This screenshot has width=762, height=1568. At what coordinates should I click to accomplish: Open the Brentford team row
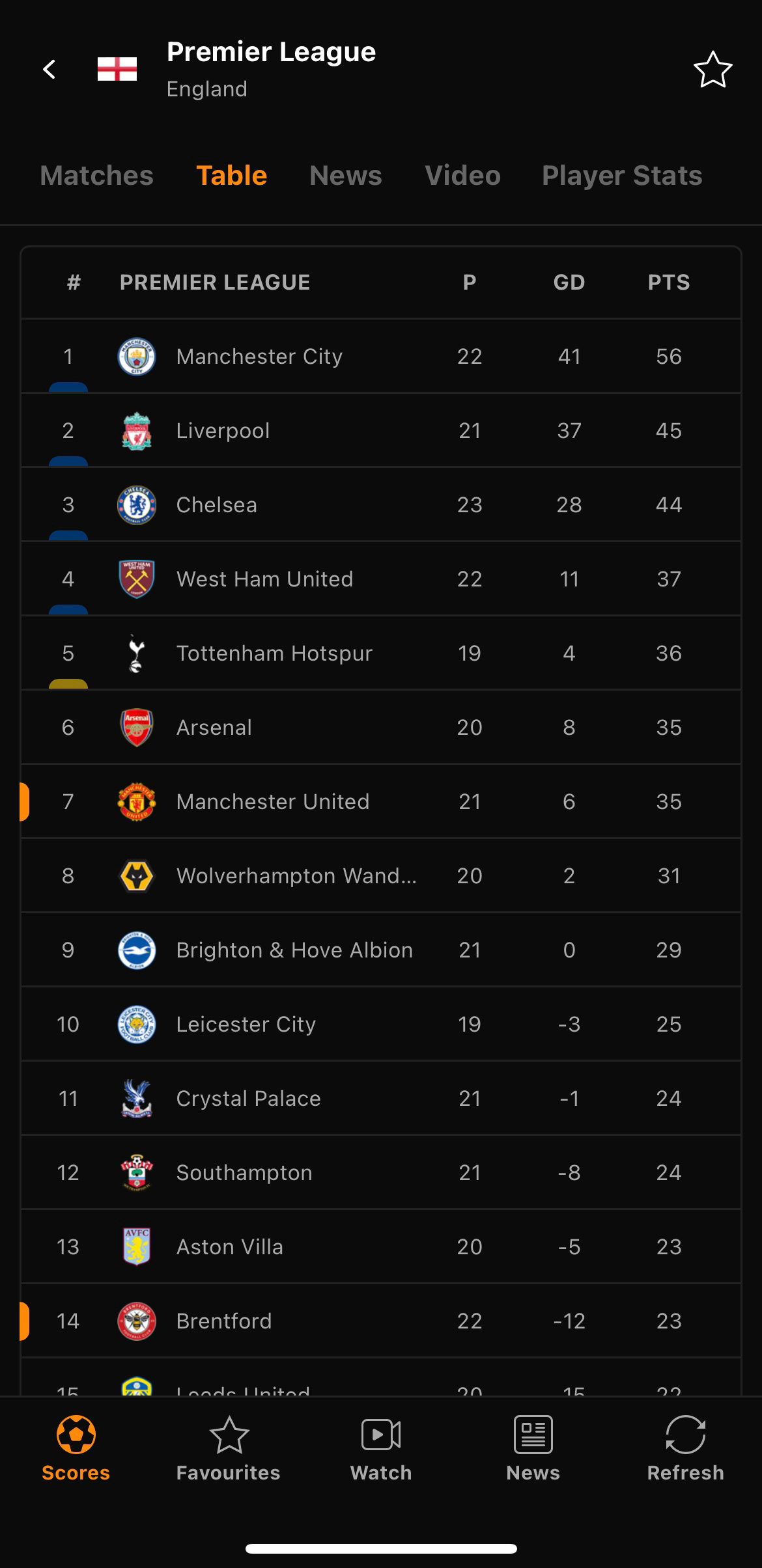coord(381,1321)
